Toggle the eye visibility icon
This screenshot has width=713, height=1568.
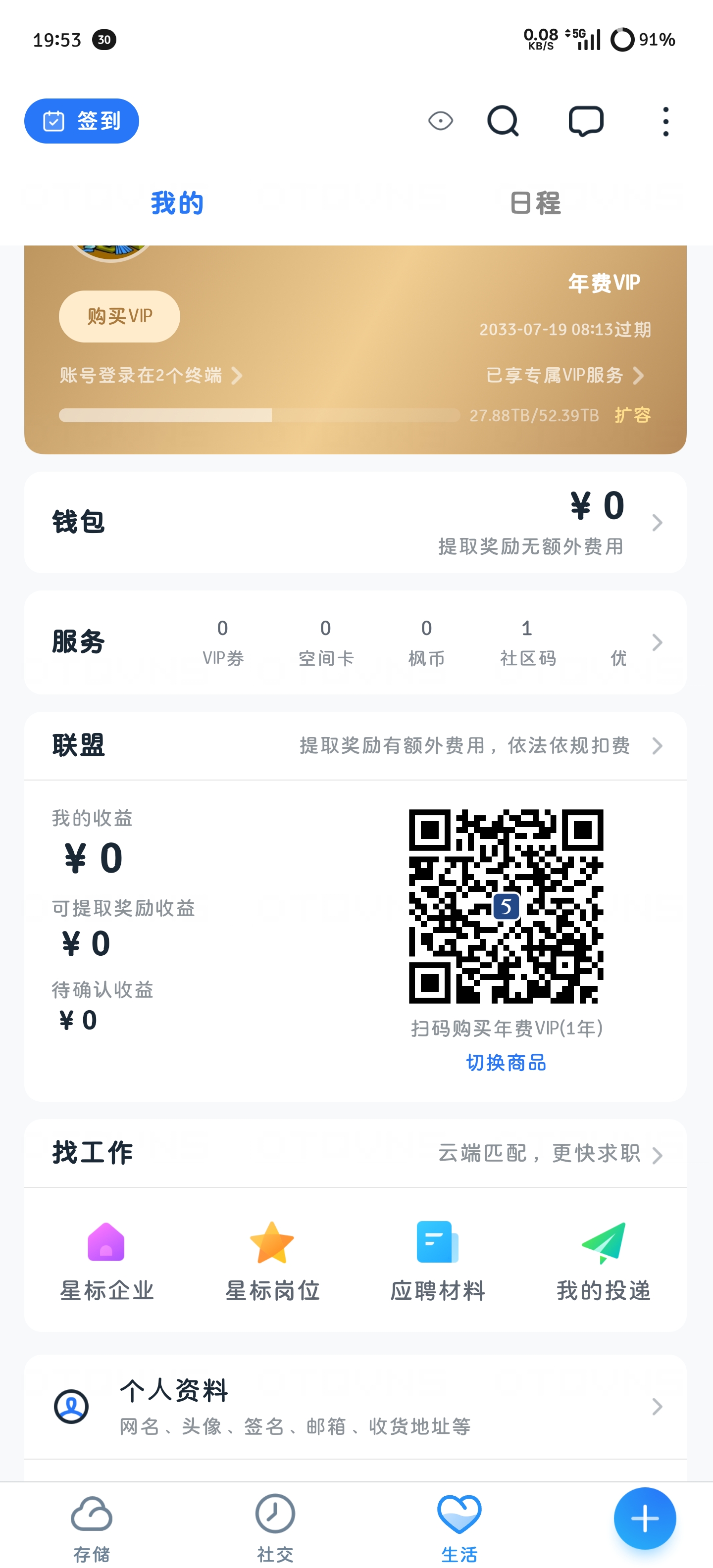tap(440, 121)
